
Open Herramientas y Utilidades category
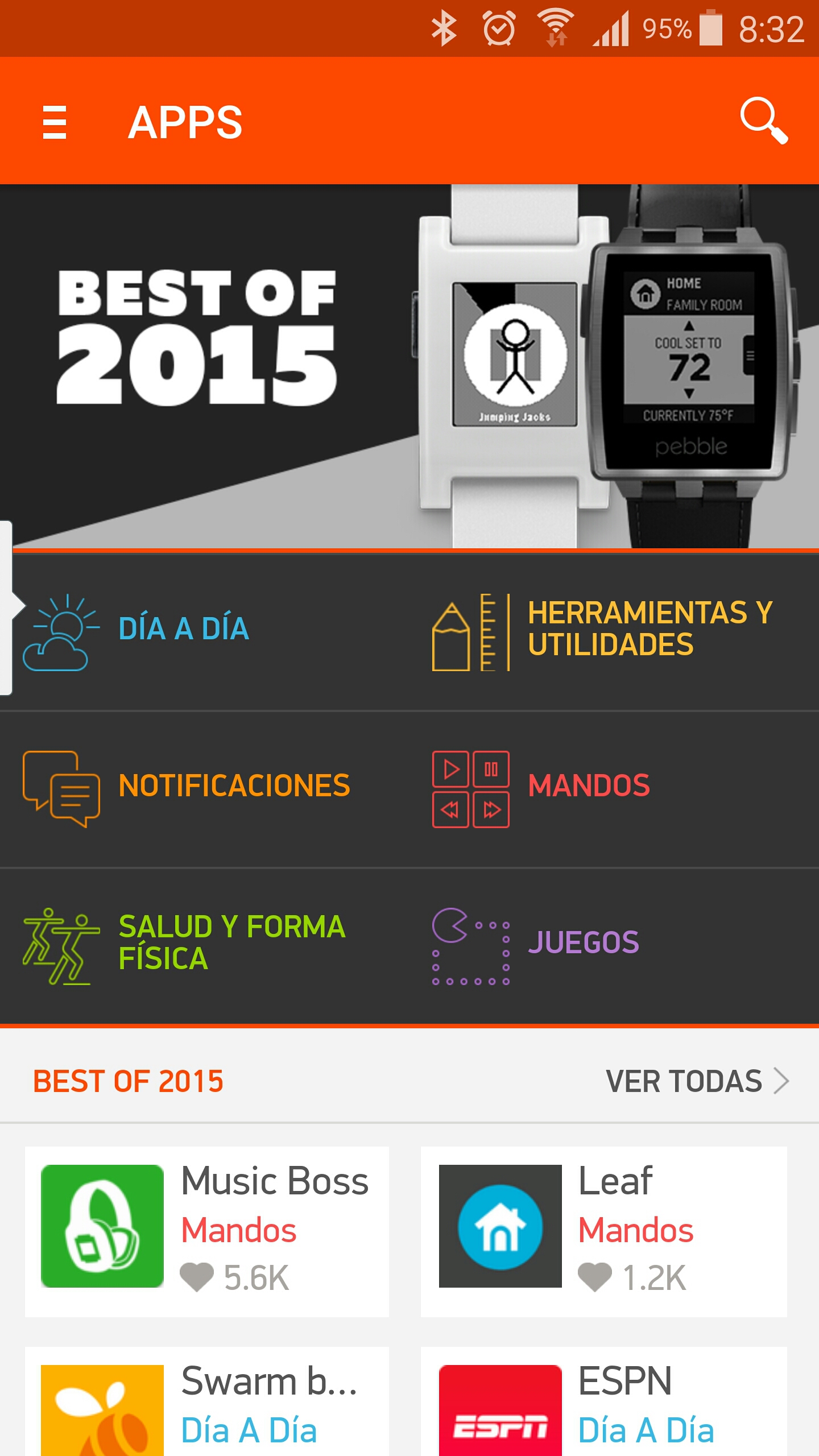[x=614, y=631]
